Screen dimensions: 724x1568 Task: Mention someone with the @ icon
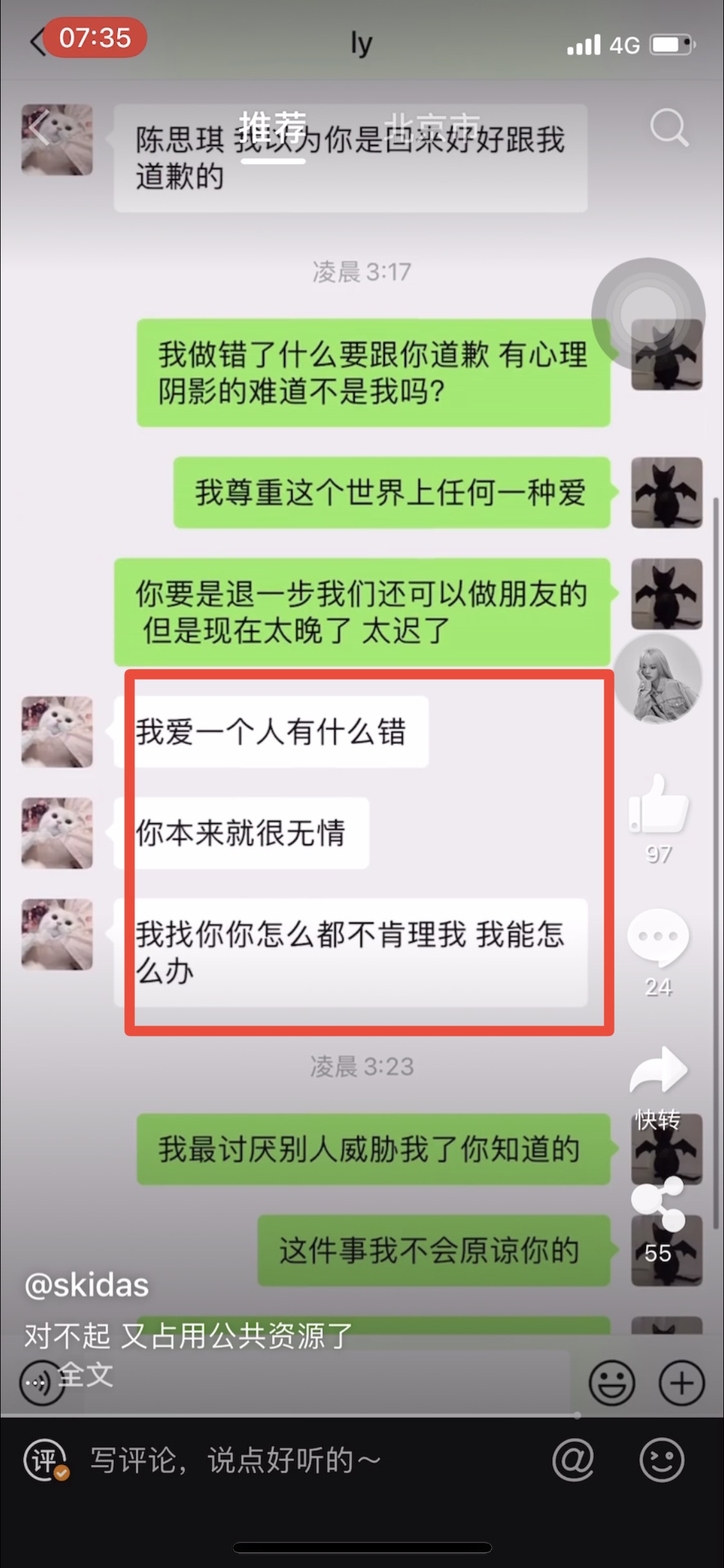click(x=573, y=1460)
